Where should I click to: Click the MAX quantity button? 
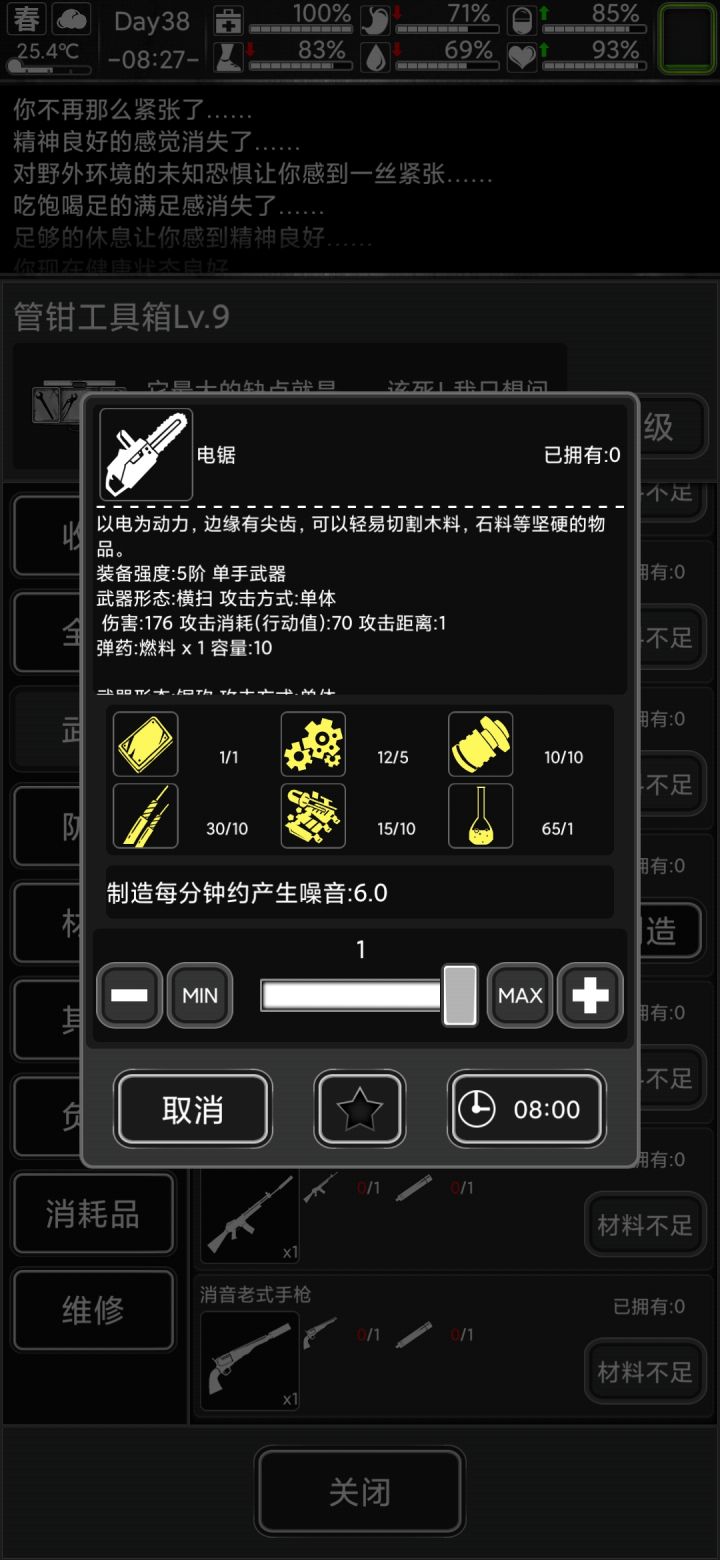click(x=519, y=995)
